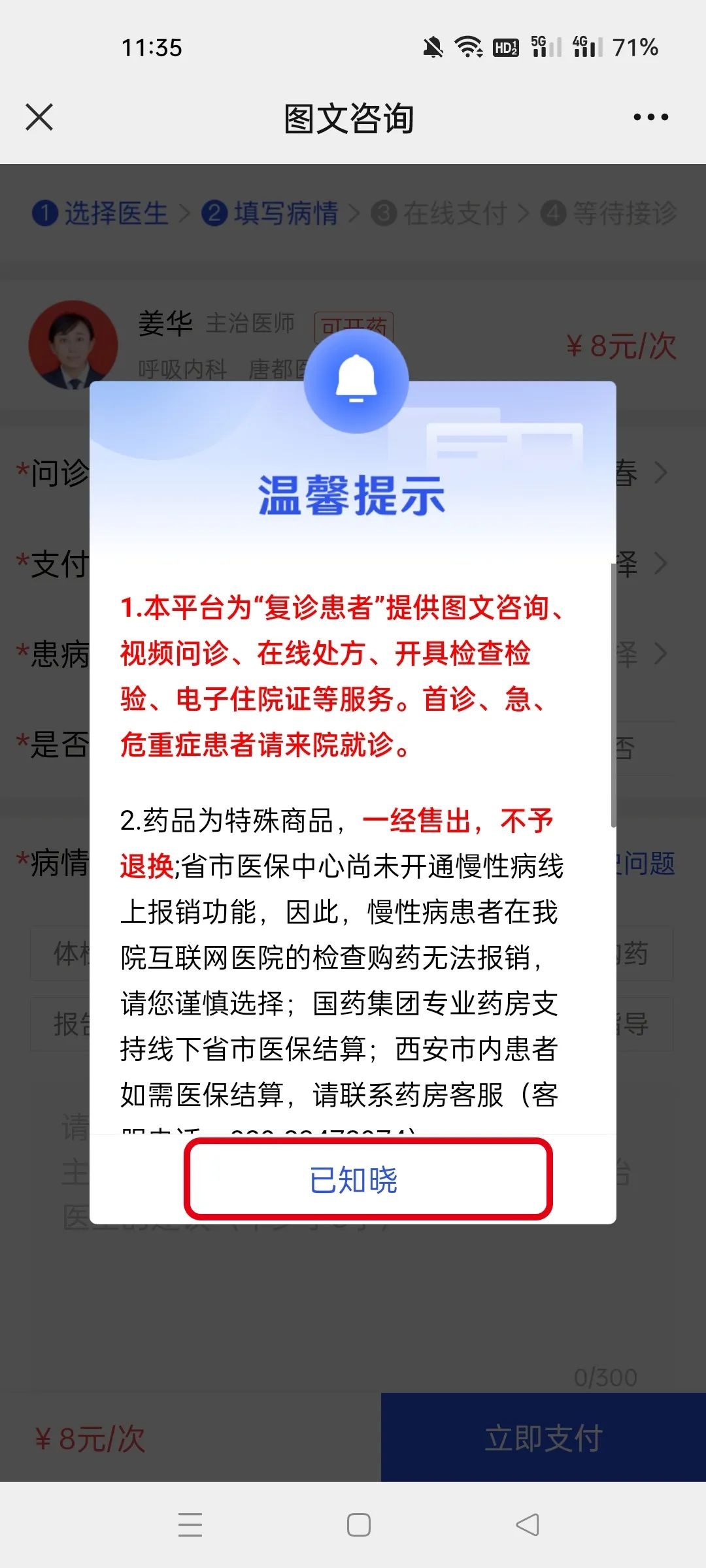Open the three-dot overflow menu
Viewport: 706px width, 1568px height.
(x=650, y=118)
